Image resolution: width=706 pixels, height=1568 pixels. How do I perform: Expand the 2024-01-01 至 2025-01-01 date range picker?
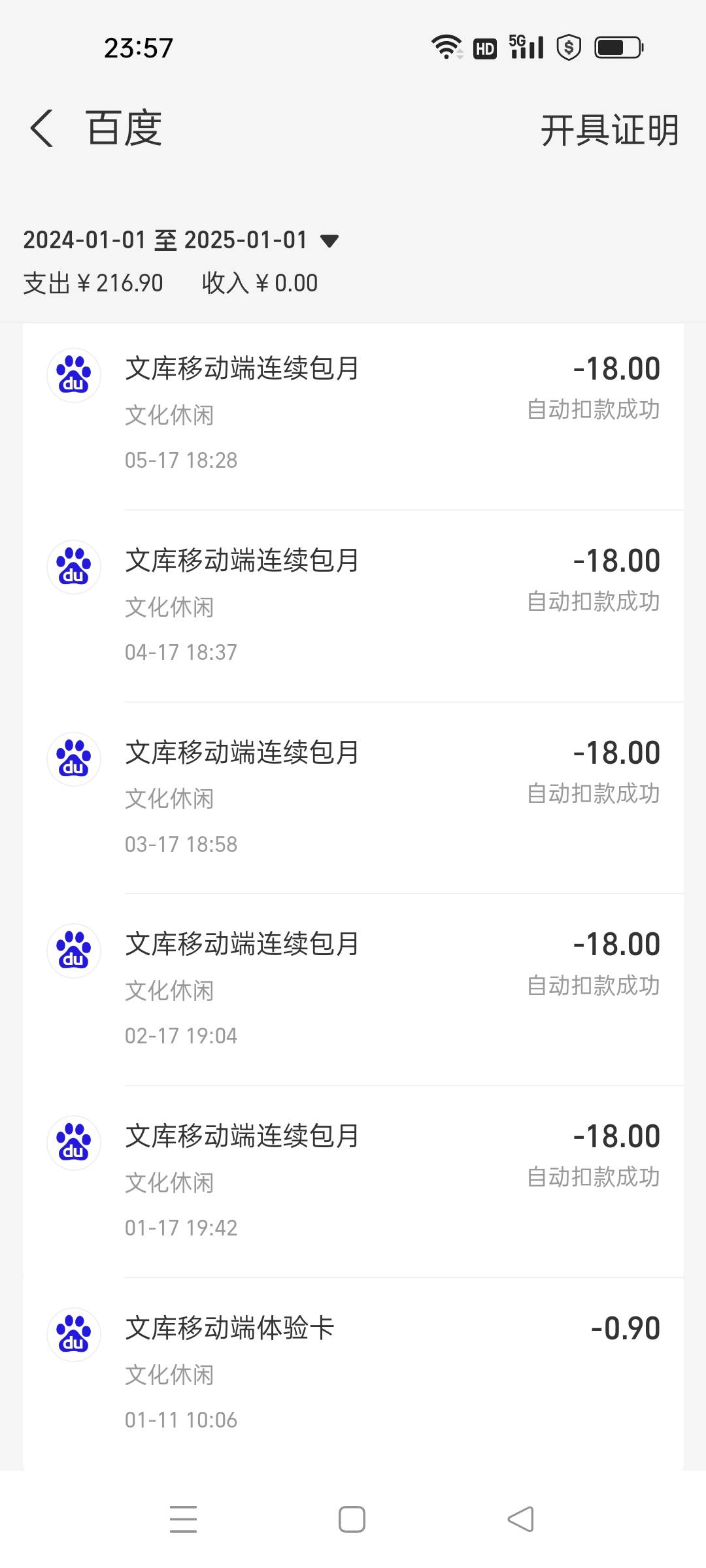point(180,240)
